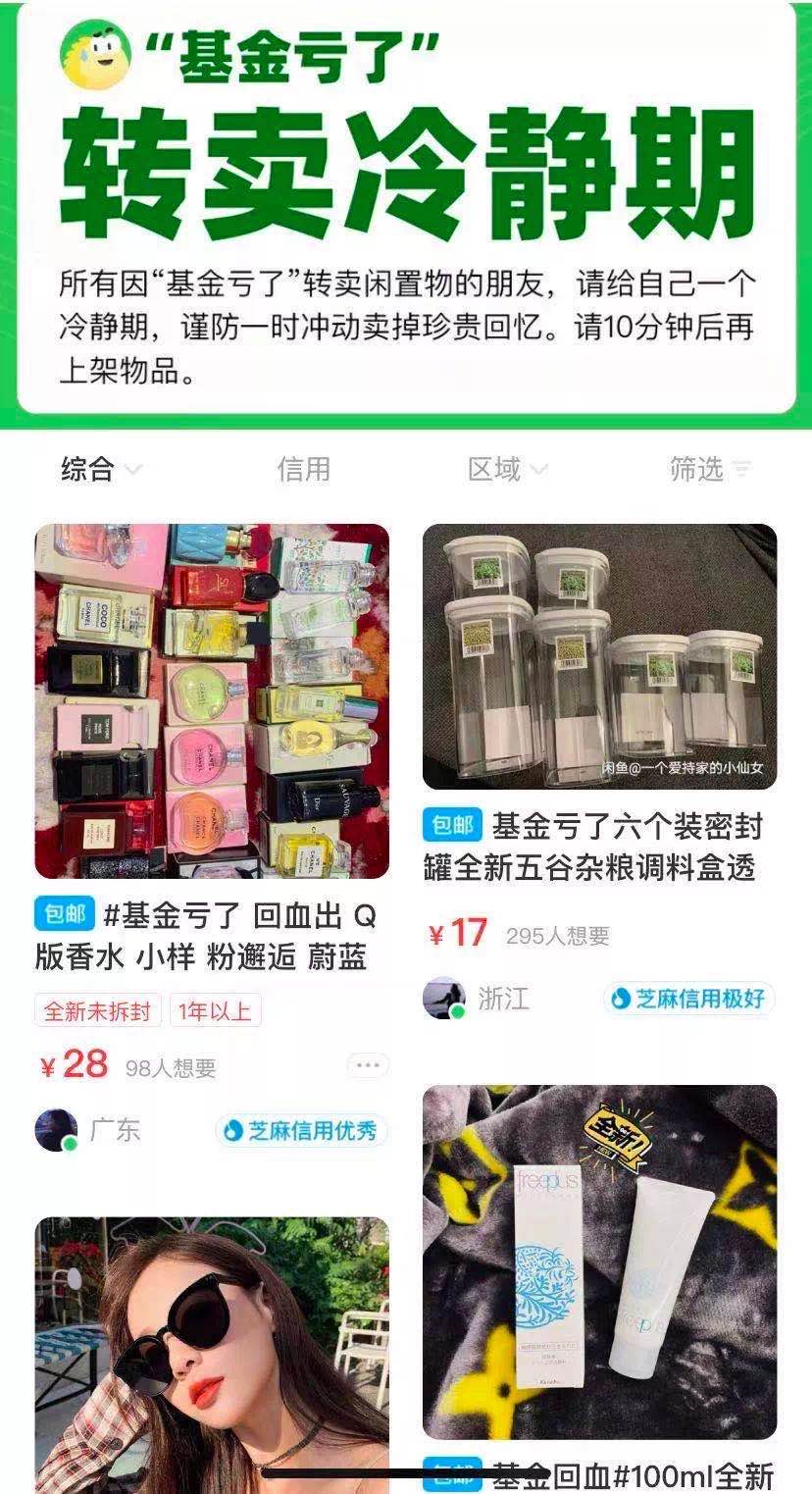Open the 筛选 filter options
This screenshot has width=812, height=1494.
(x=709, y=470)
